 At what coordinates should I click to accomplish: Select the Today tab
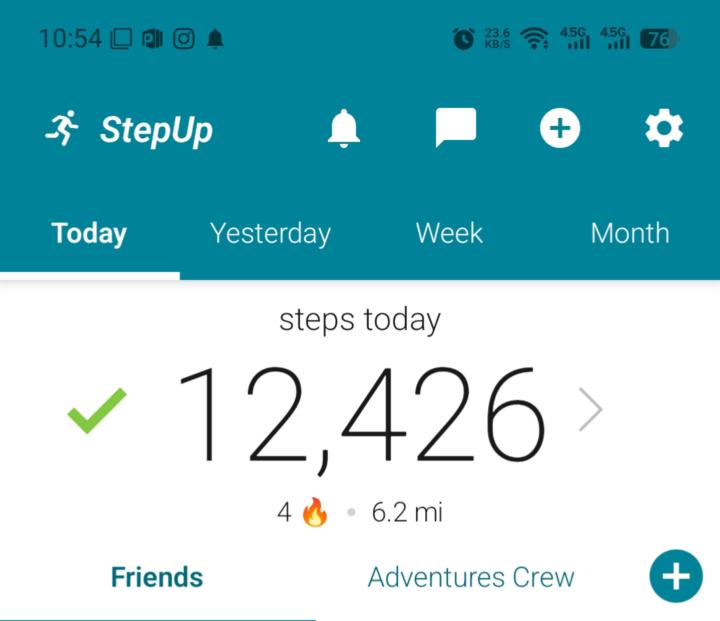click(x=89, y=234)
